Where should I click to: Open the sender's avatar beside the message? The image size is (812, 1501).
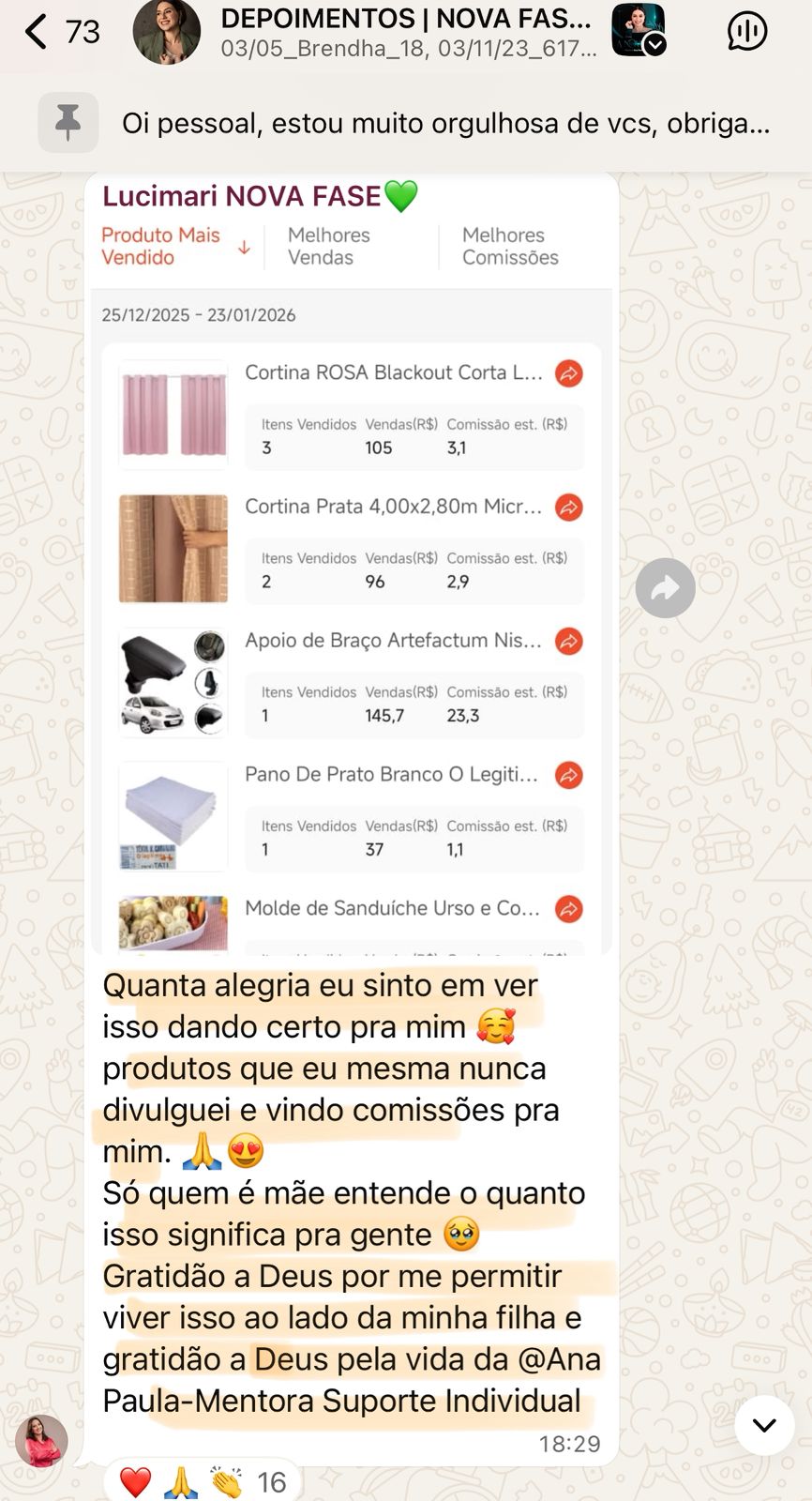[41, 1440]
